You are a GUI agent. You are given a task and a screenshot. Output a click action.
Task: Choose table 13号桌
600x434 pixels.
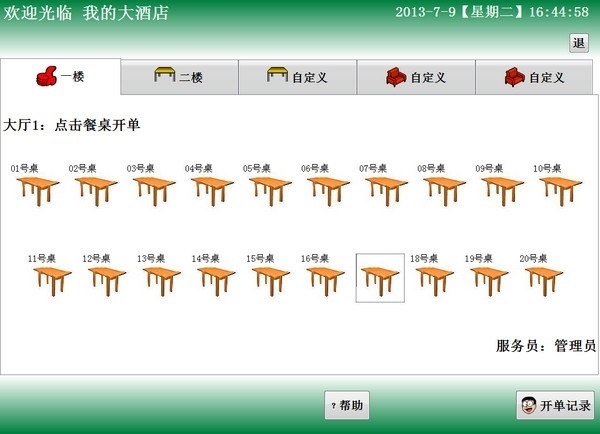point(162,278)
